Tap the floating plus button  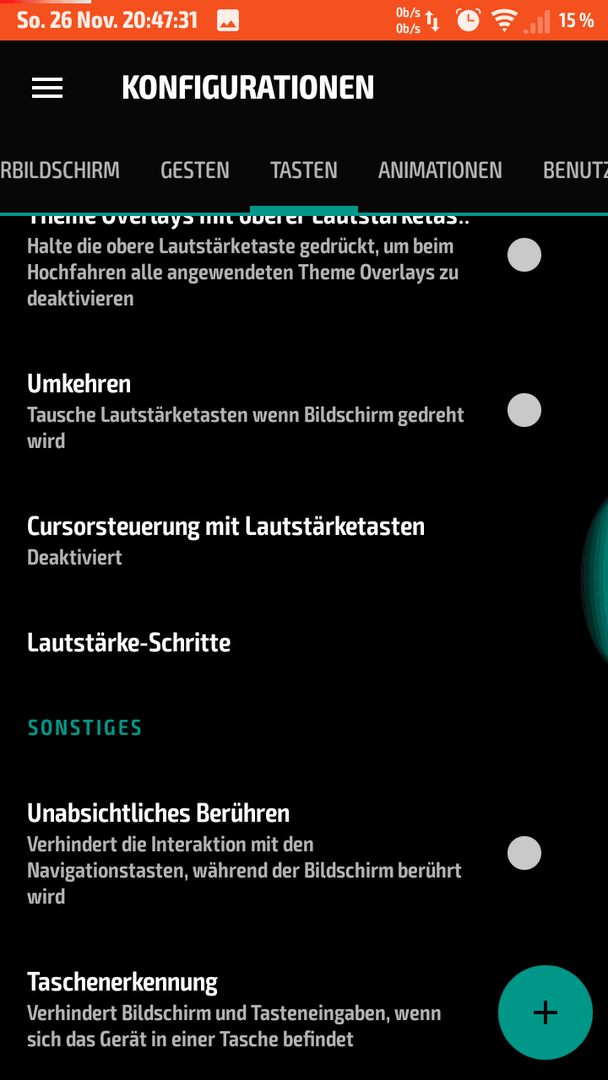tap(545, 1012)
